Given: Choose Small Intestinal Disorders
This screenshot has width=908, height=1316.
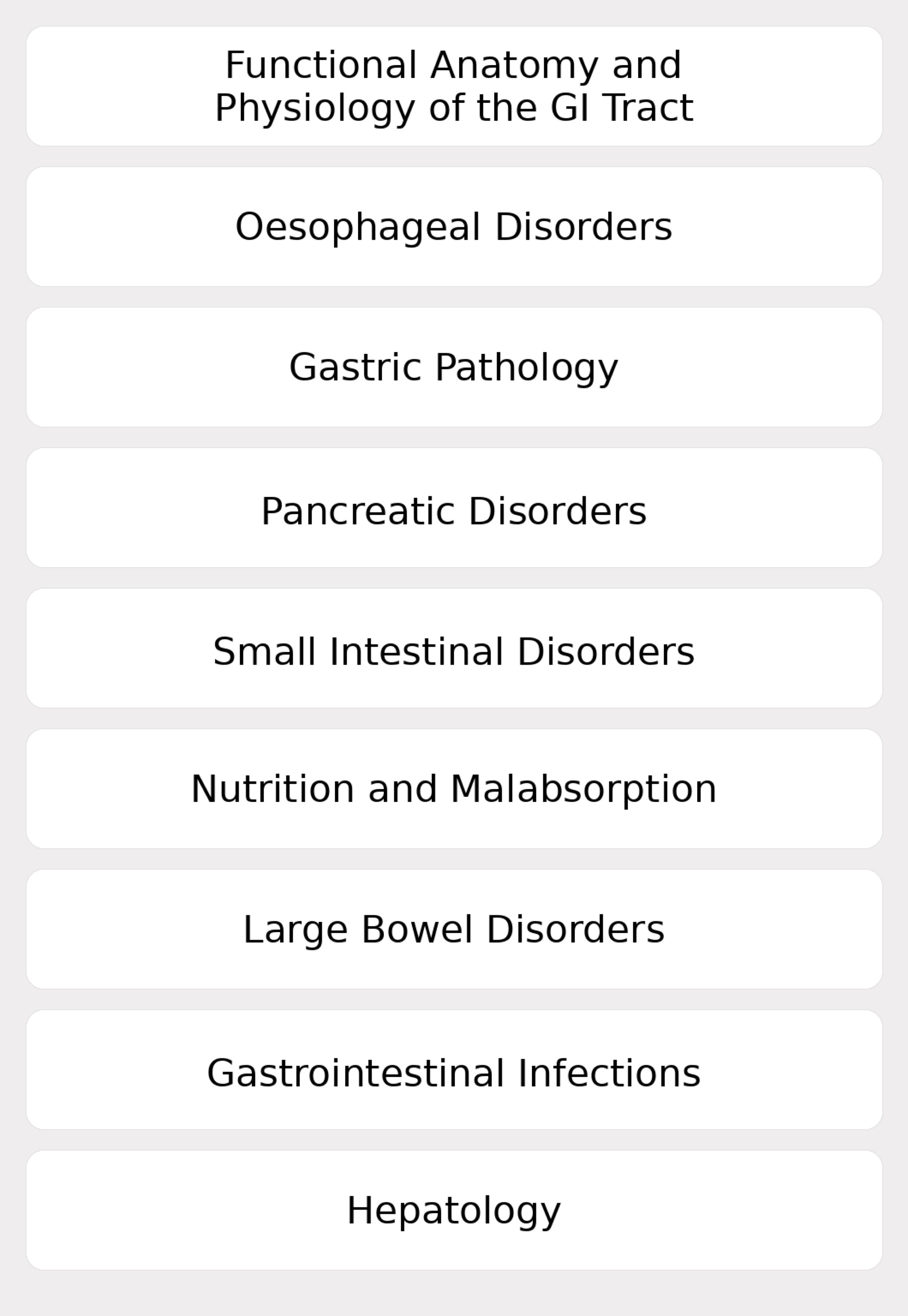Looking at the screenshot, I should [454, 648].
